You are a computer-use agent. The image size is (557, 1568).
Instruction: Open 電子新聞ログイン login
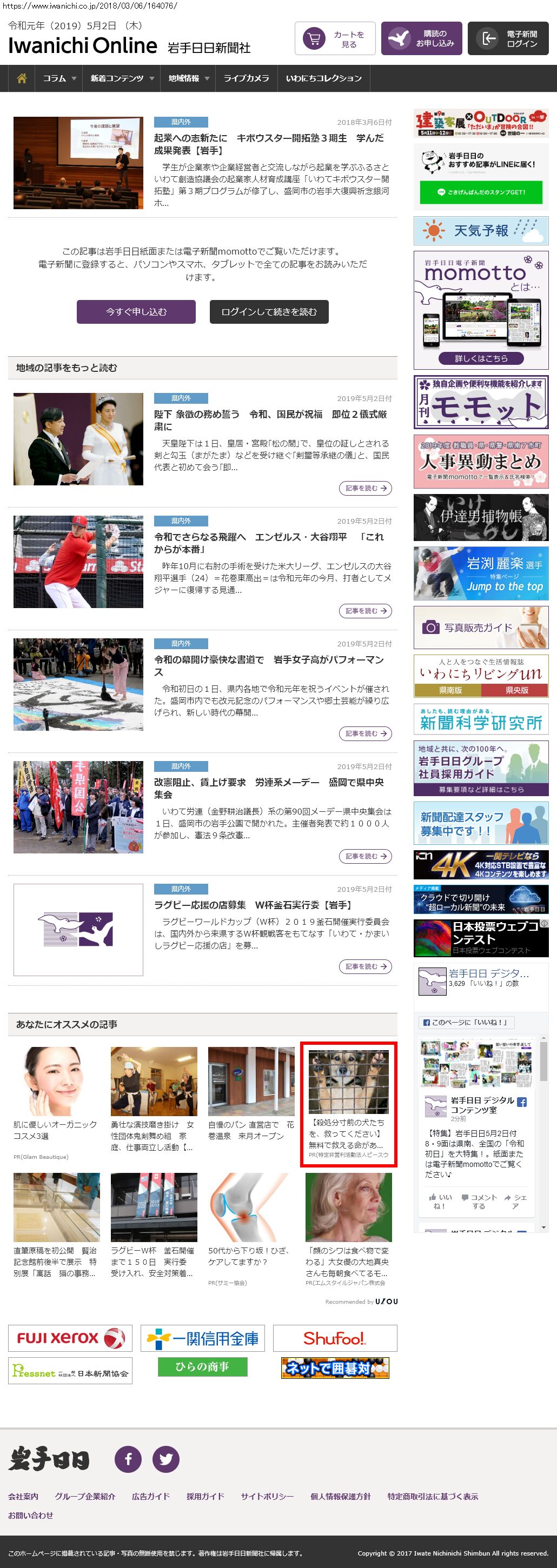(x=508, y=39)
